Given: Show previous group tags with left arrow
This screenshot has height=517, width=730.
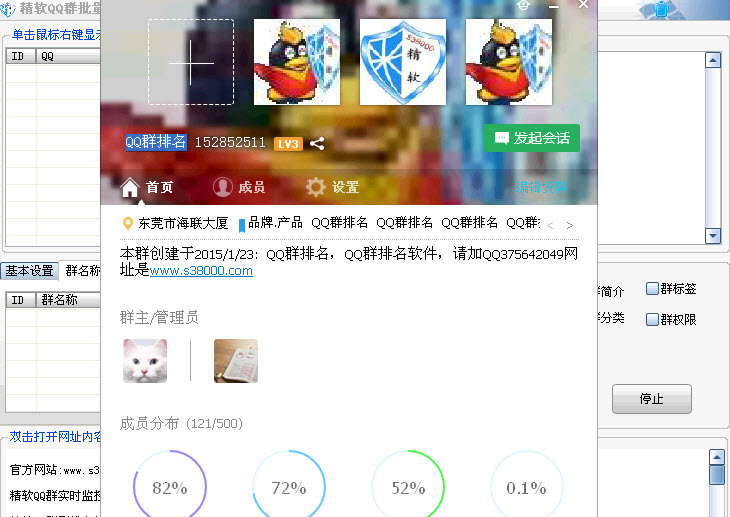Looking at the screenshot, I should tap(549, 225).
